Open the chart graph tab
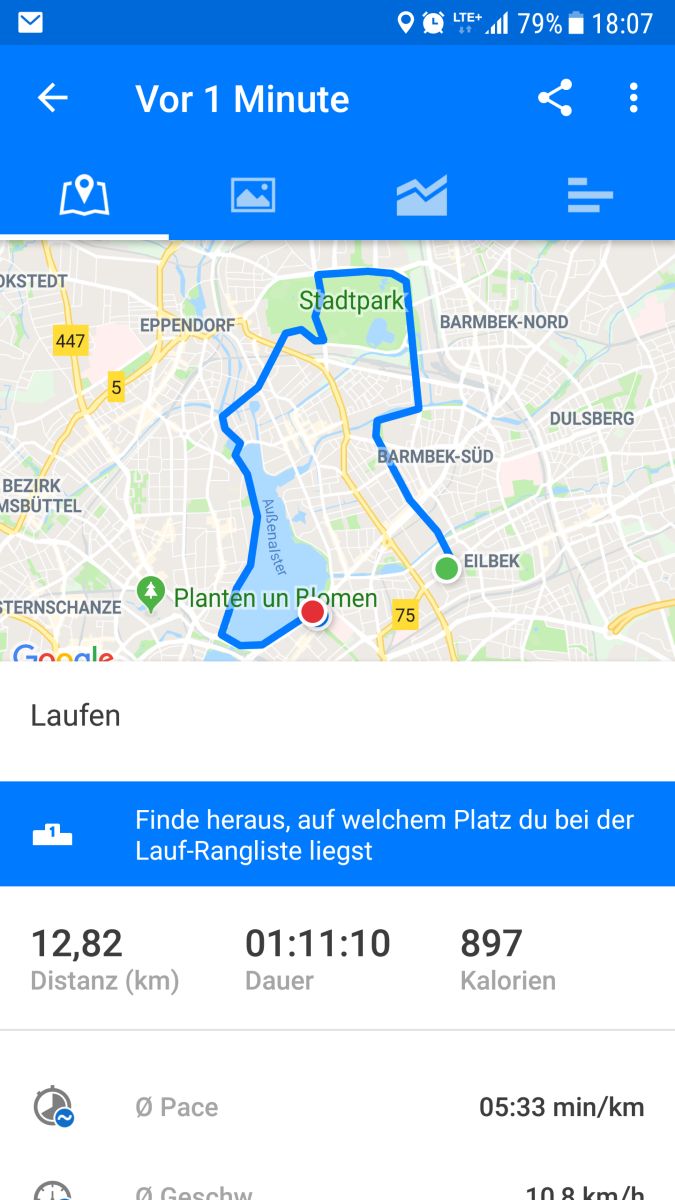This screenshot has width=675, height=1200. [422, 195]
